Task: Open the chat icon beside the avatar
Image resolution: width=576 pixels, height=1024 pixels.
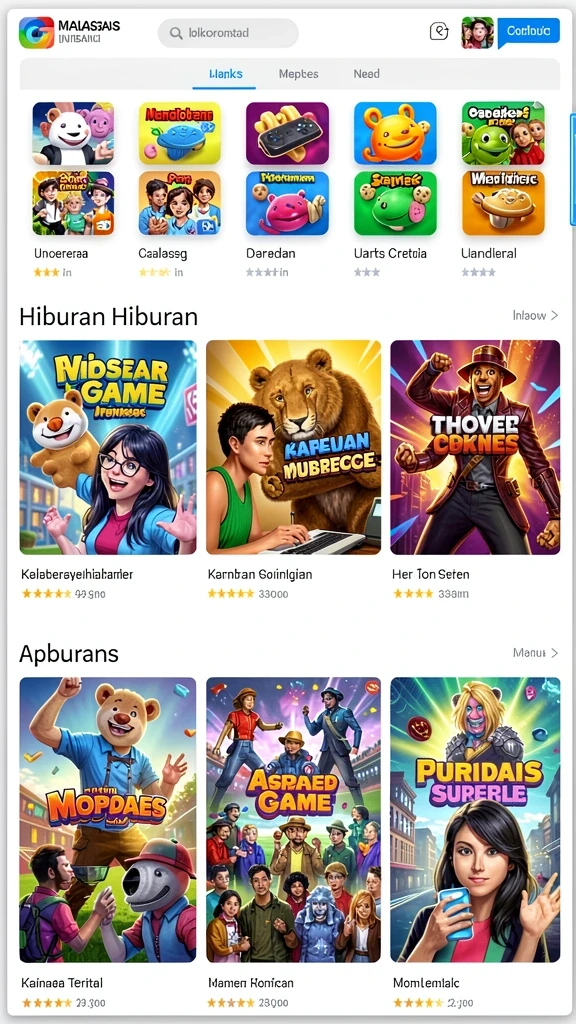Action: click(440, 31)
